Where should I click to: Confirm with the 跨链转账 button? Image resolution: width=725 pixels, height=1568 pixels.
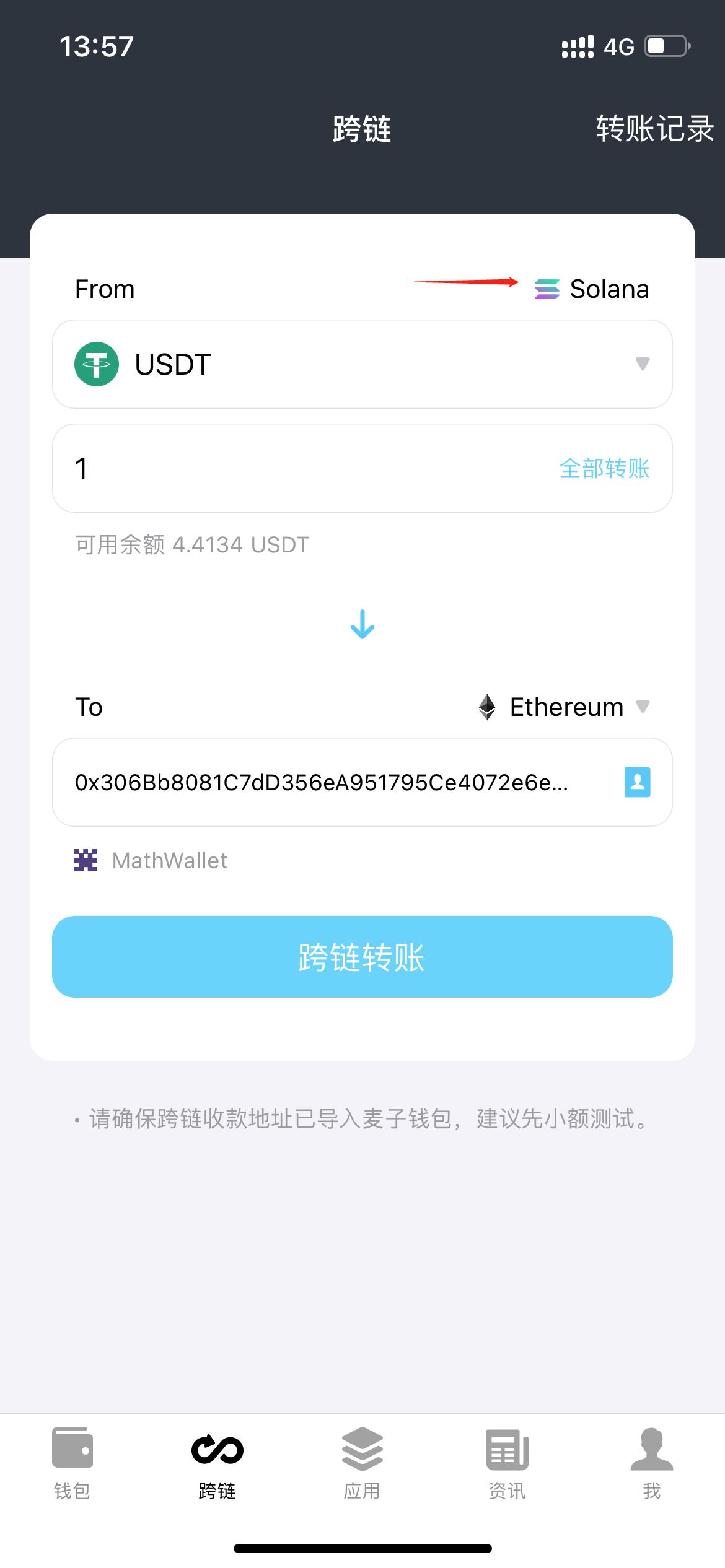[x=362, y=957]
